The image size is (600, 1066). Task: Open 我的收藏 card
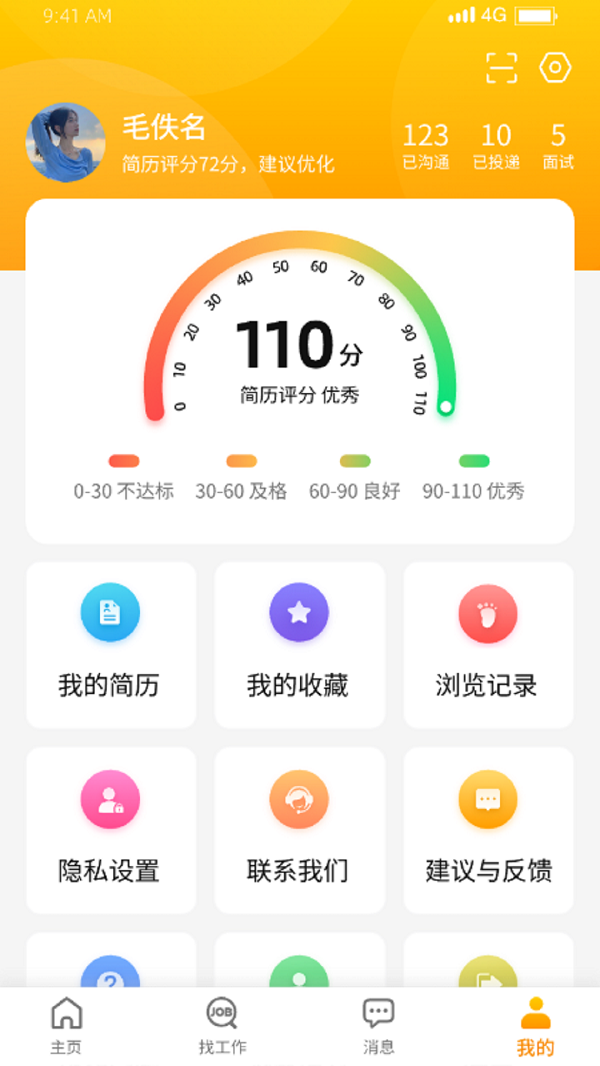pyautogui.click(x=299, y=644)
